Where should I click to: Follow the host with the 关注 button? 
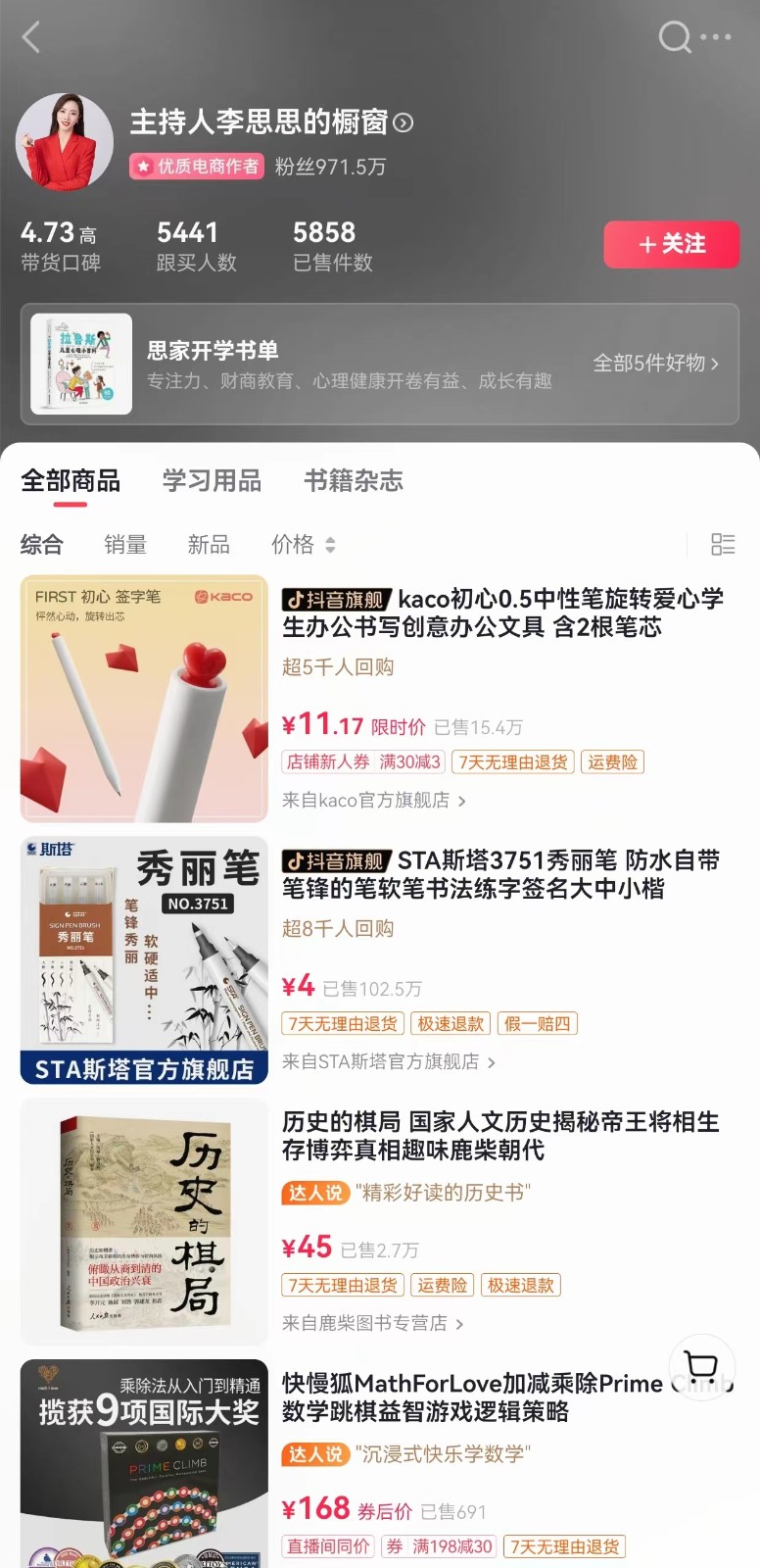click(671, 244)
